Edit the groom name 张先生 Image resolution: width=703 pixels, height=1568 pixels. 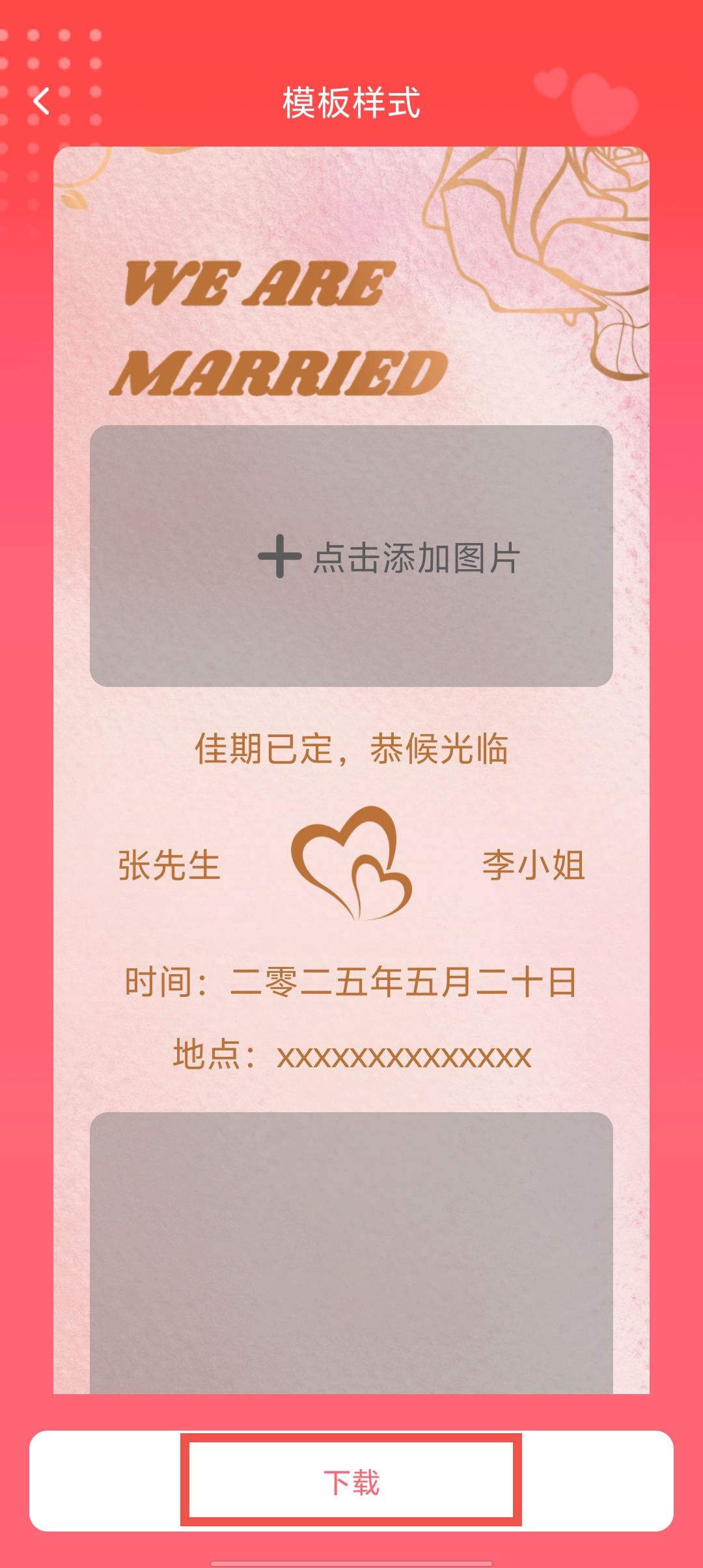pos(169,865)
